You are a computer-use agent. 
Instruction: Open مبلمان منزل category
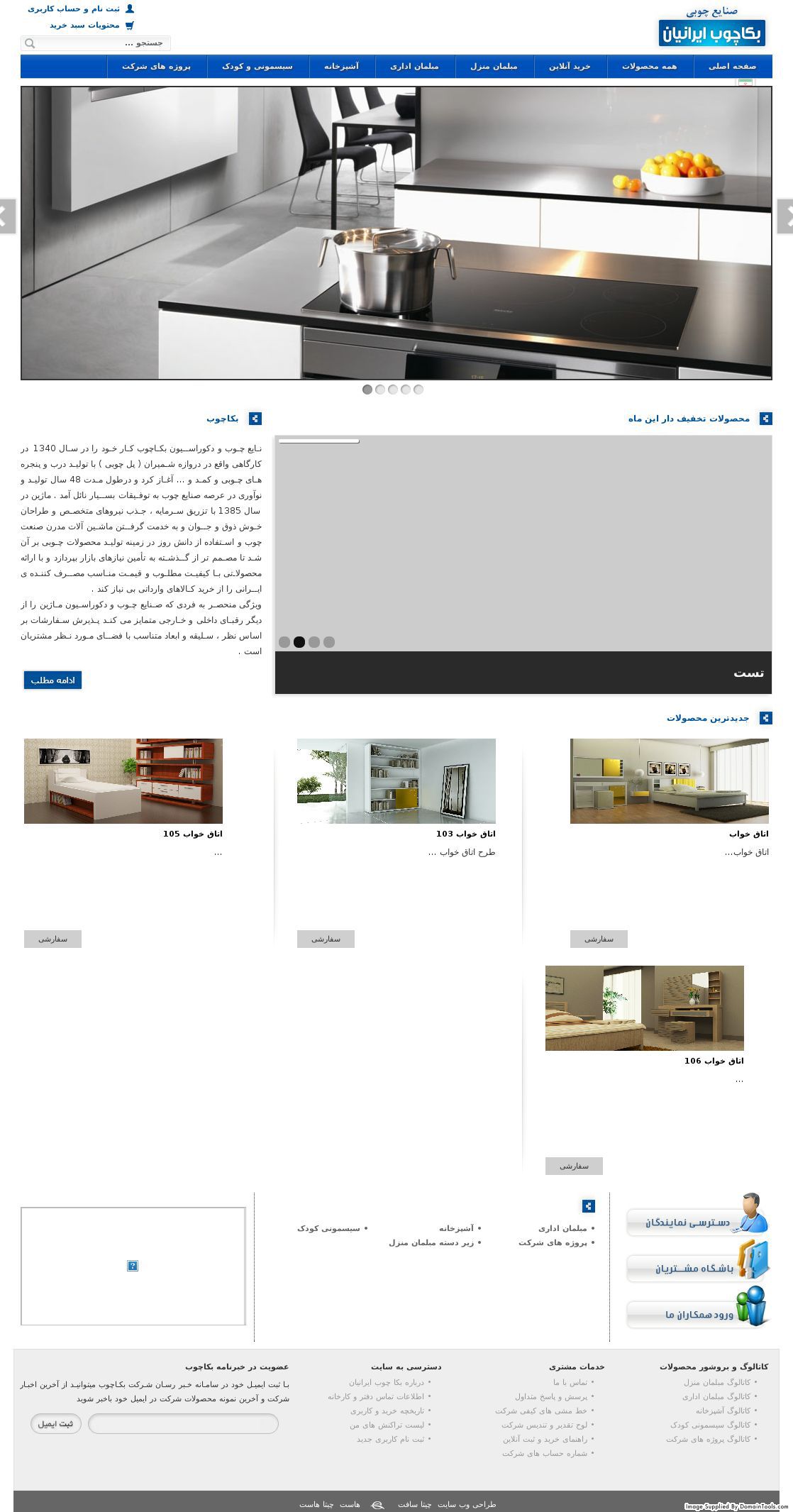494,67
